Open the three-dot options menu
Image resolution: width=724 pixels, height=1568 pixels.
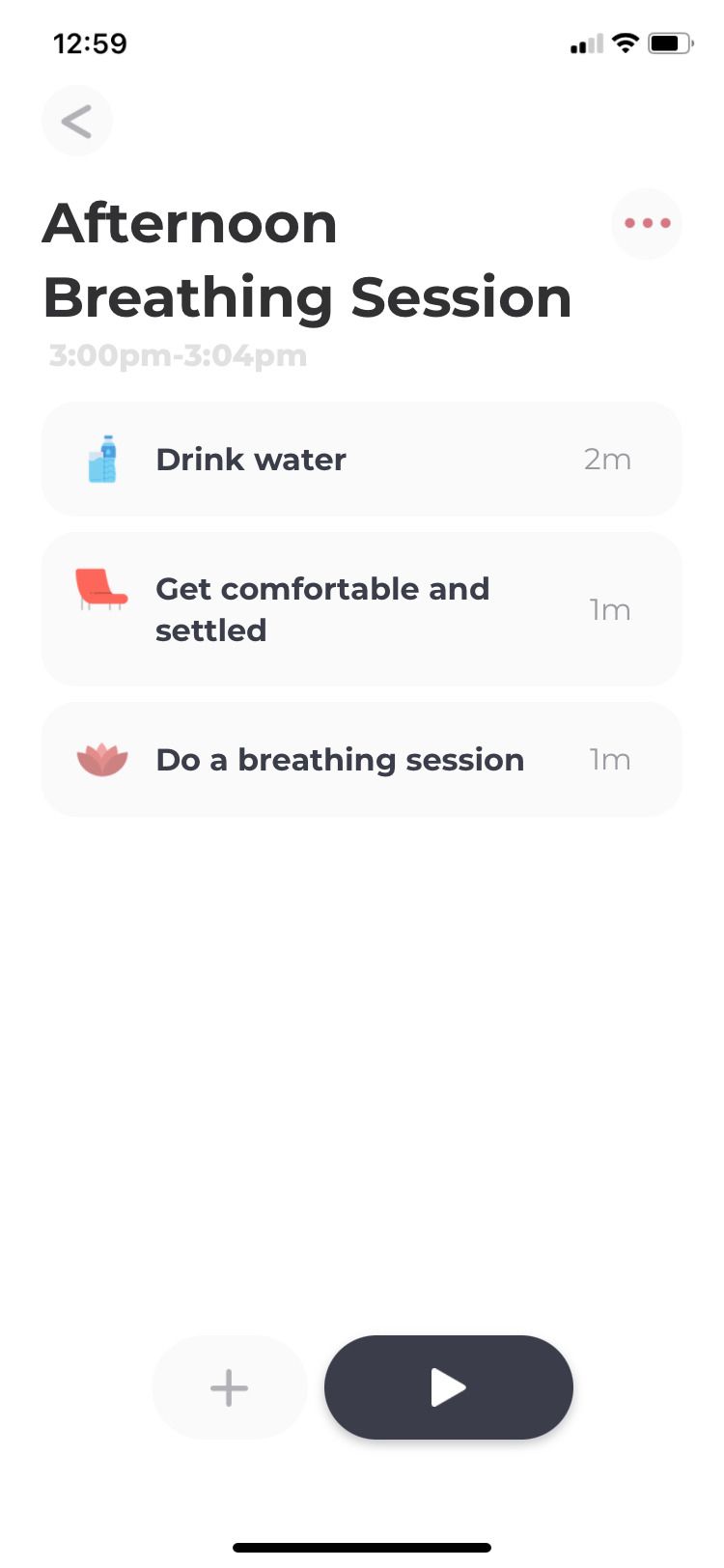[647, 223]
